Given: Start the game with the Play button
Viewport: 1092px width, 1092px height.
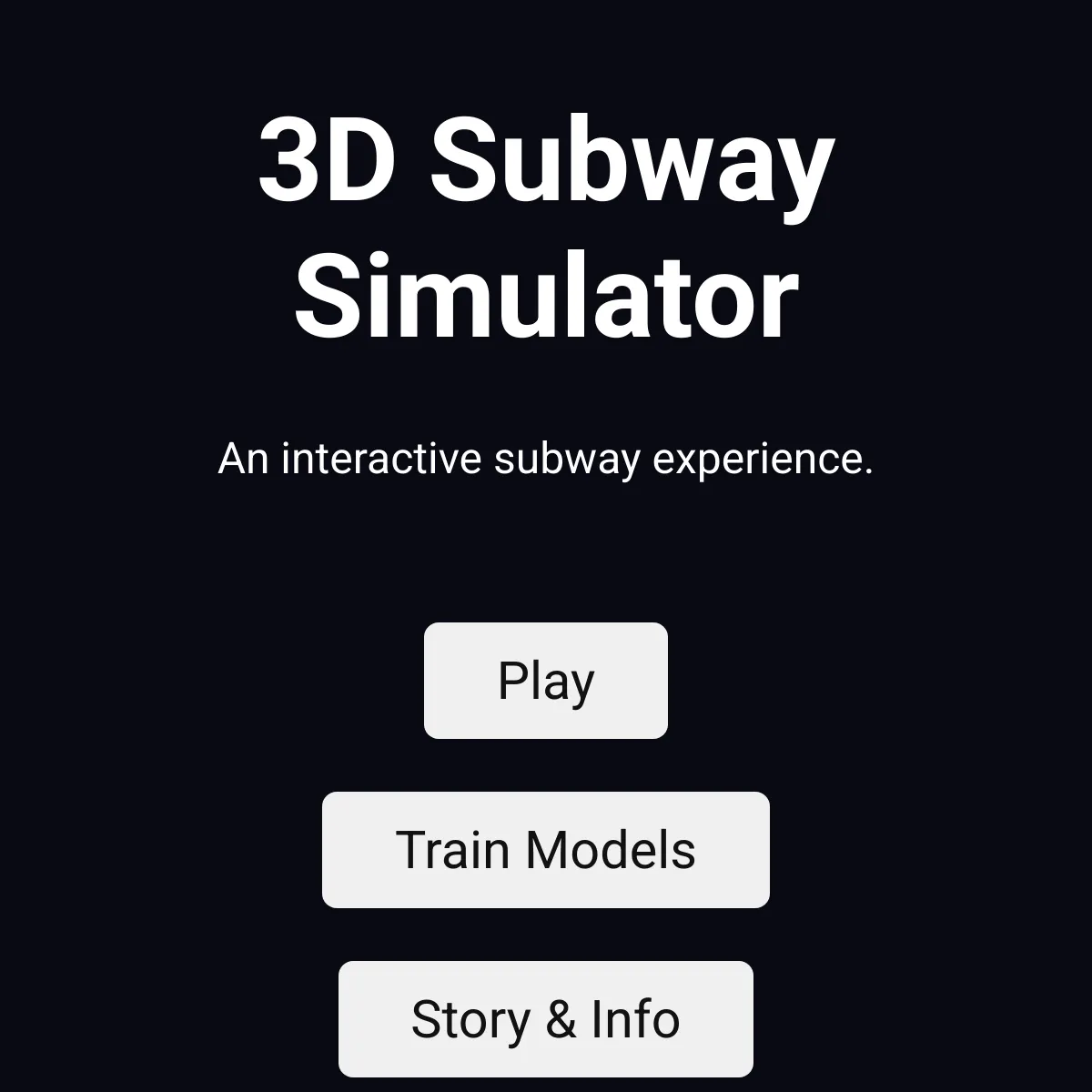Looking at the screenshot, I should (x=546, y=681).
